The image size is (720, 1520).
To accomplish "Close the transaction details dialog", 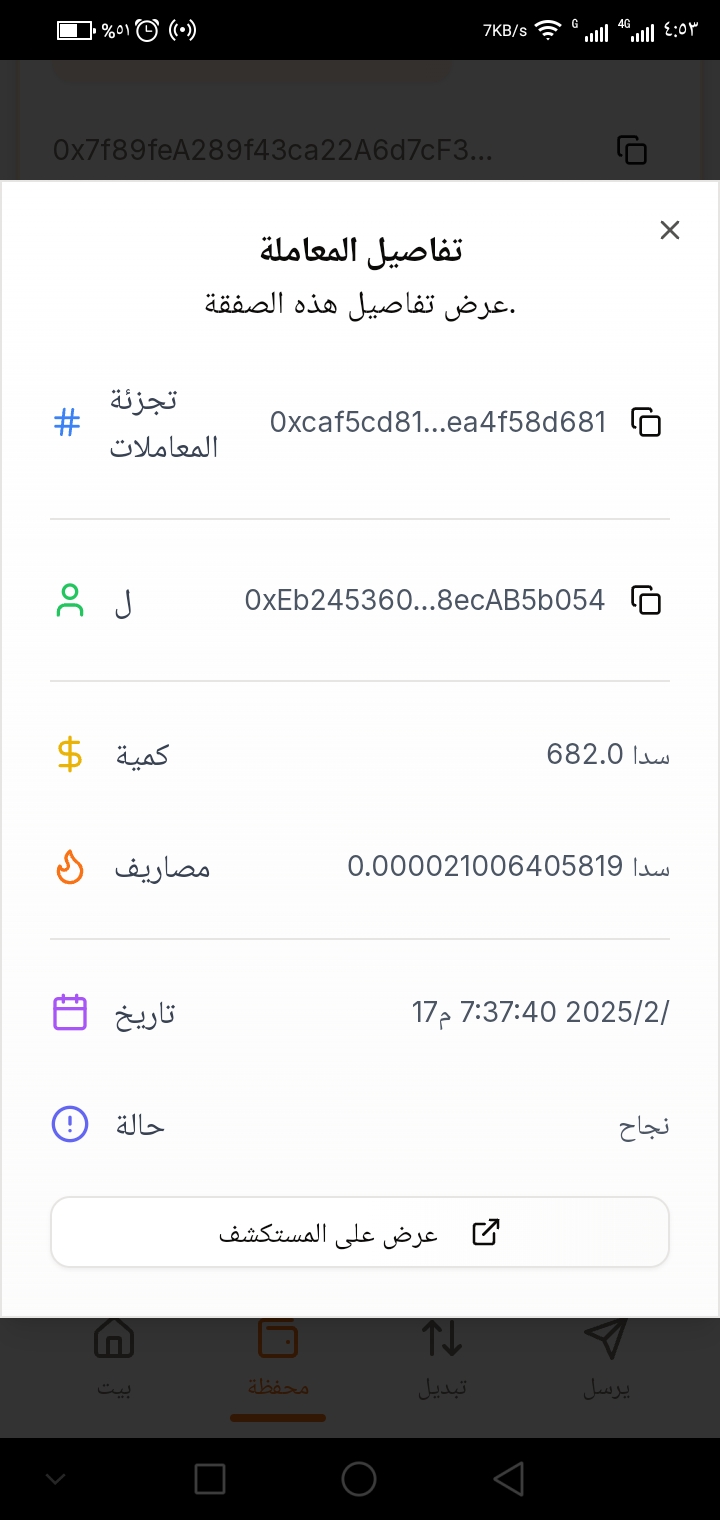I will [670, 230].
